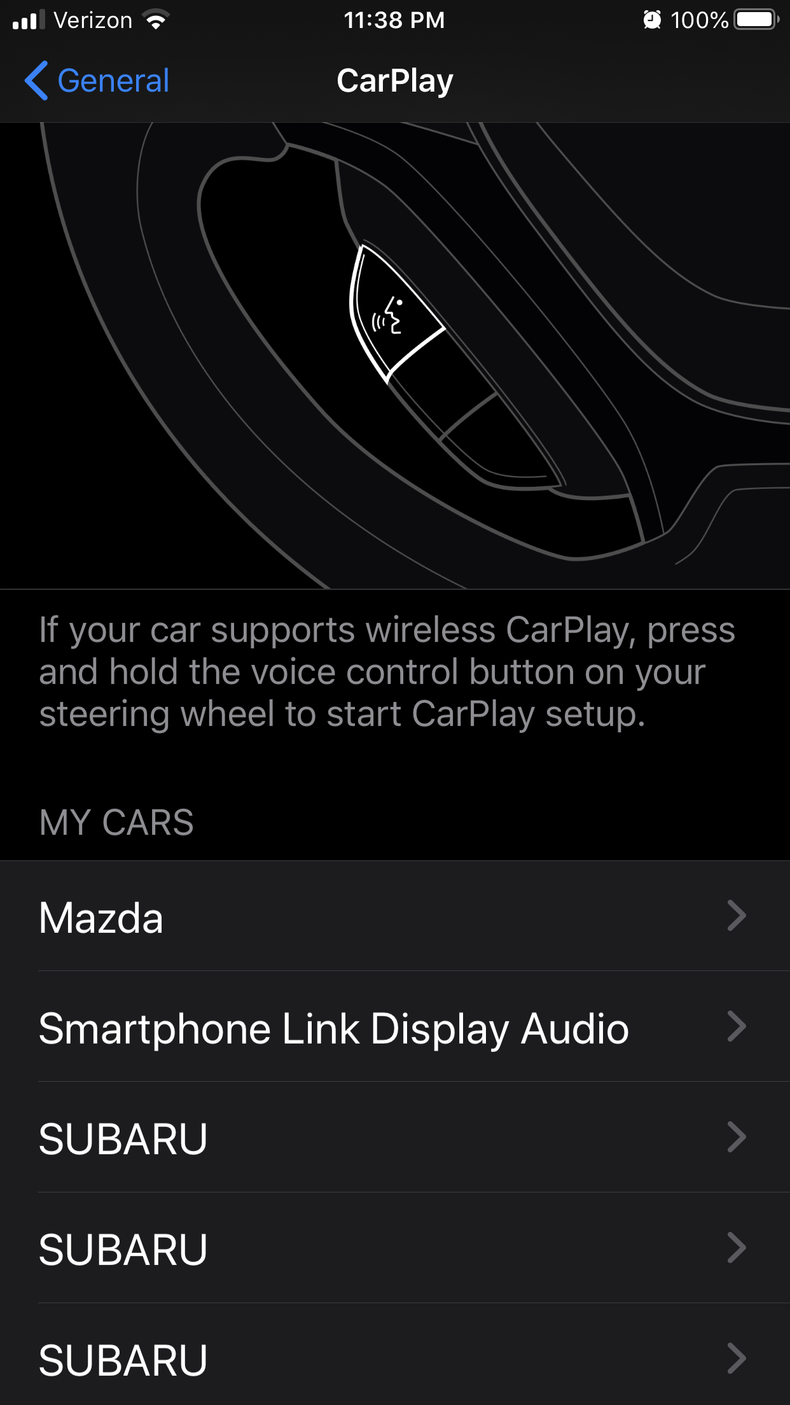Select the CarPlay title in the navigation bar
Screen dimensions: 790x1405
395,81
